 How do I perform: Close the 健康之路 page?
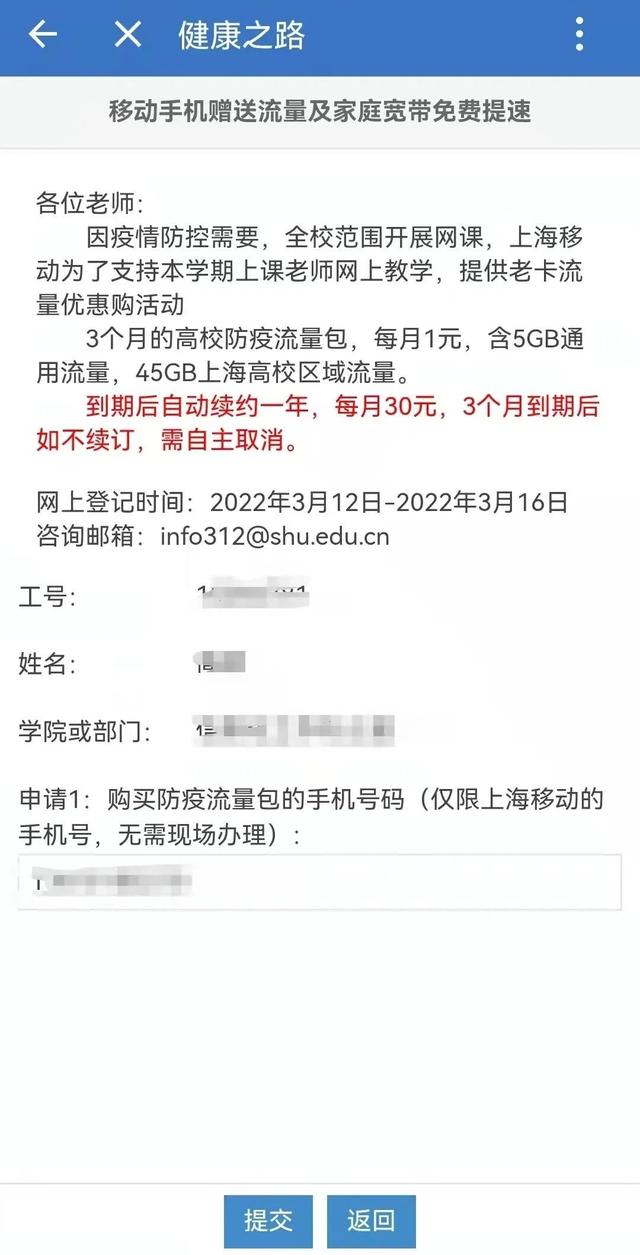pos(127,36)
